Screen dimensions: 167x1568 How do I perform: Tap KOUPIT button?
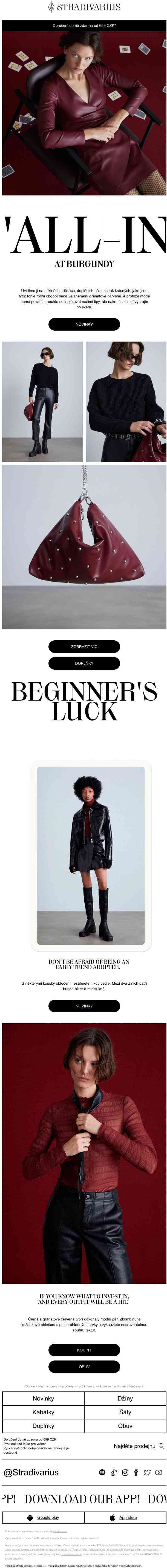(84, 1350)
